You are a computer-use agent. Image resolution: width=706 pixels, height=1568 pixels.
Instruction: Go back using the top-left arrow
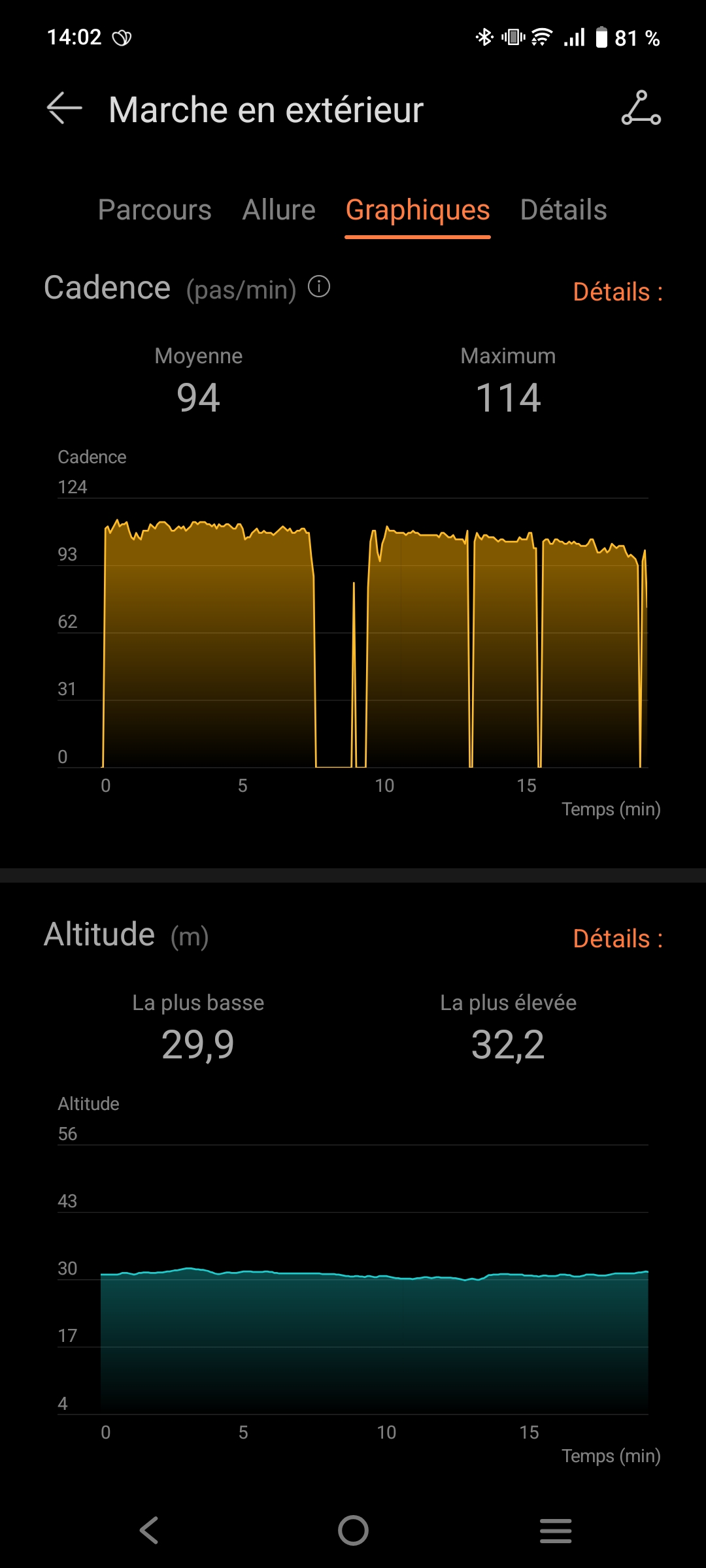pyautogui.click(x=64, y=108)
